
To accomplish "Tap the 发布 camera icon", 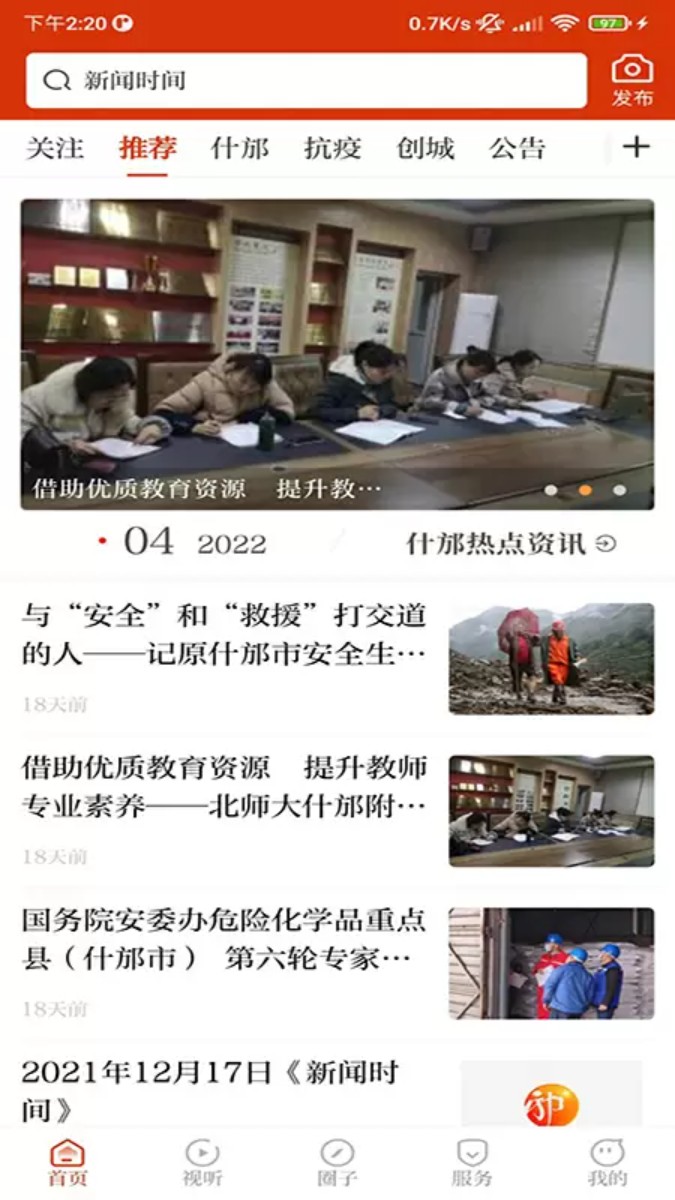I will [x=632, y=80].
